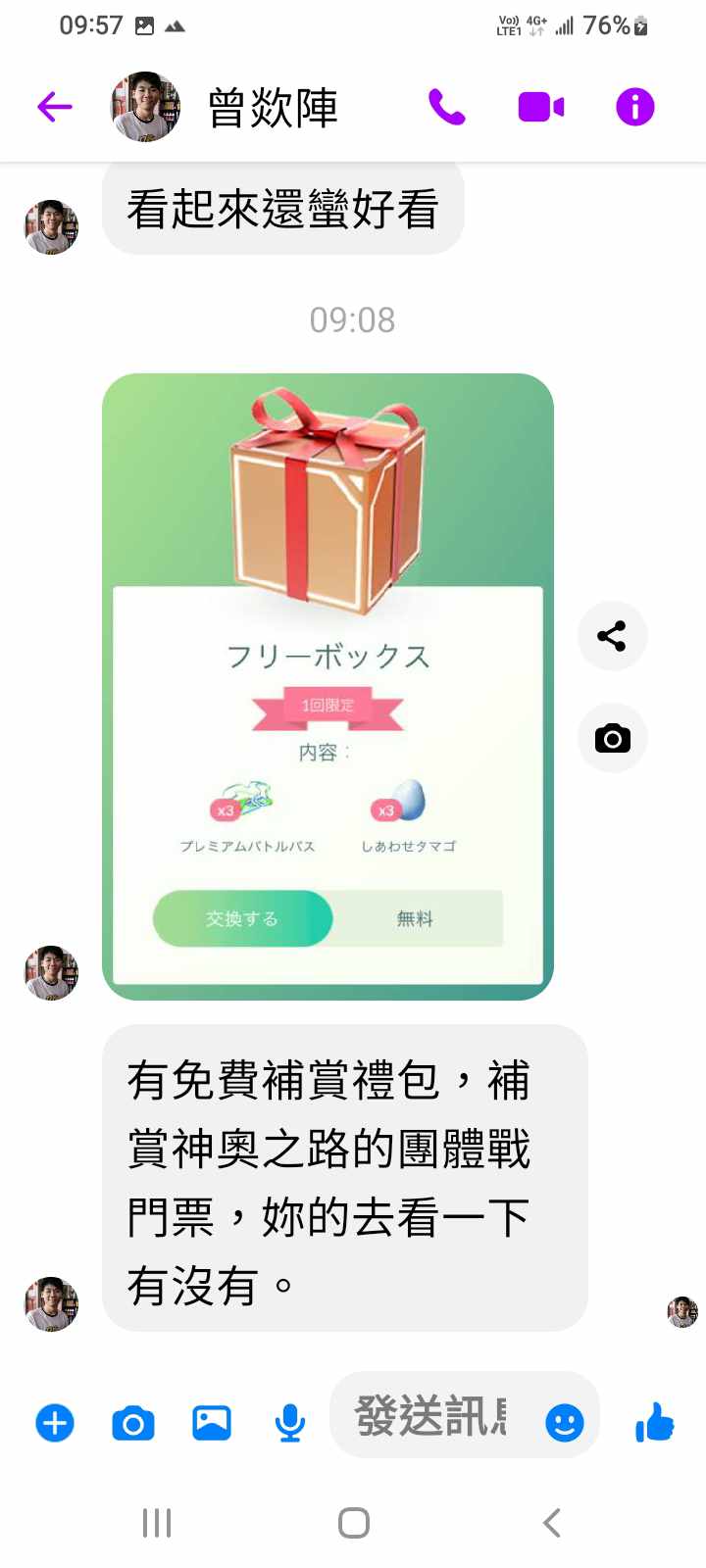Send a thumbs-up like

click(654, 1422)
